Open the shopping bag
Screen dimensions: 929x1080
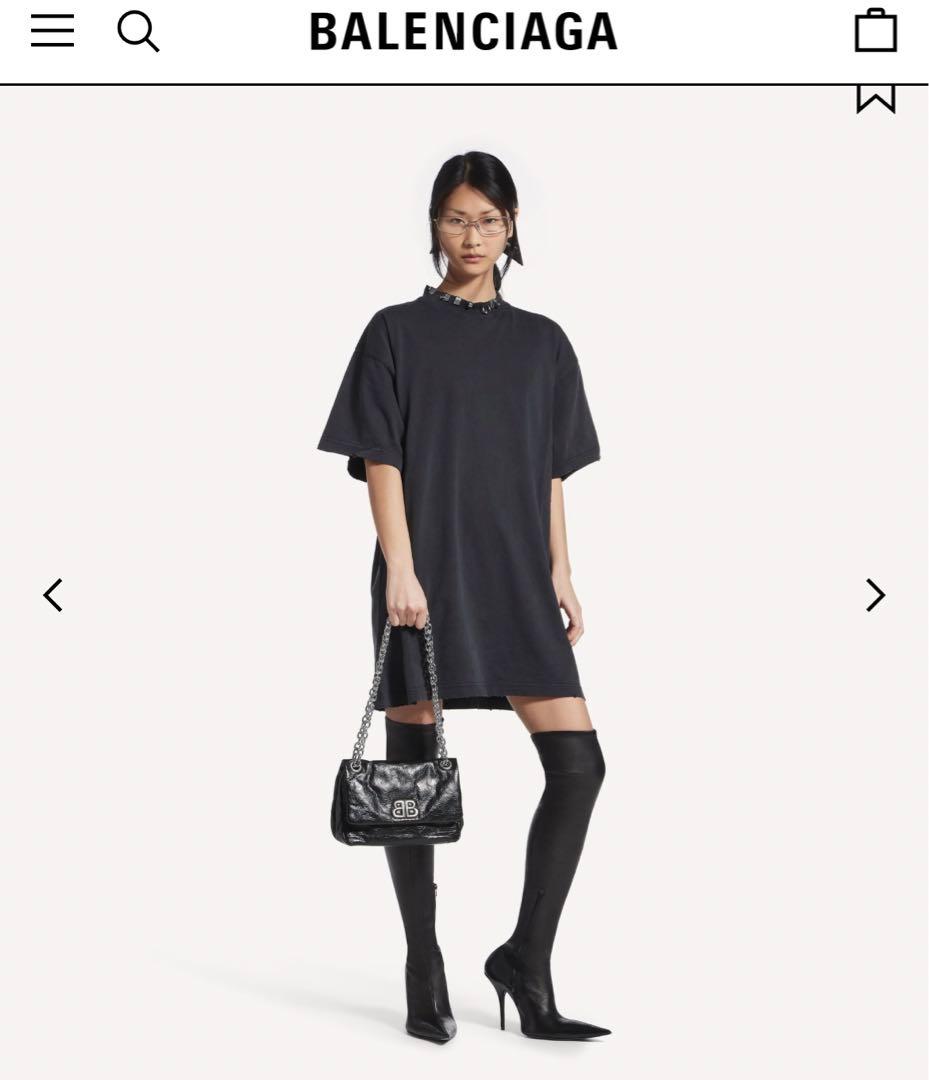875,30
